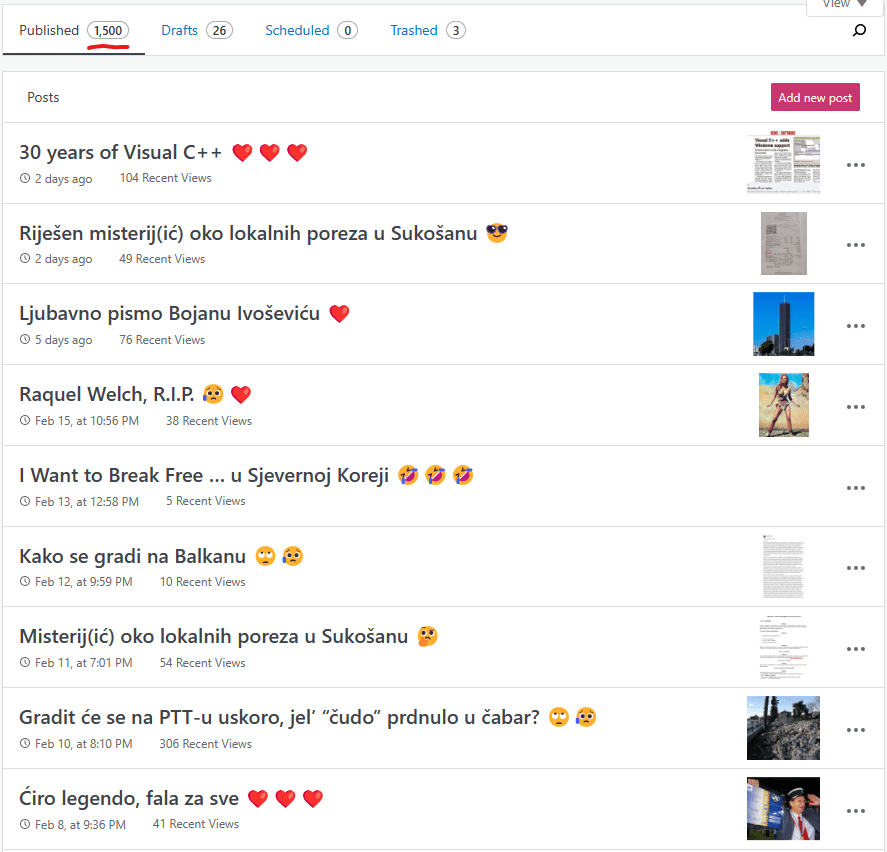Switch to the Scheduled tab
Viewport: 887px width, 852px height.
pyautogui.click(x=310, y=31)
